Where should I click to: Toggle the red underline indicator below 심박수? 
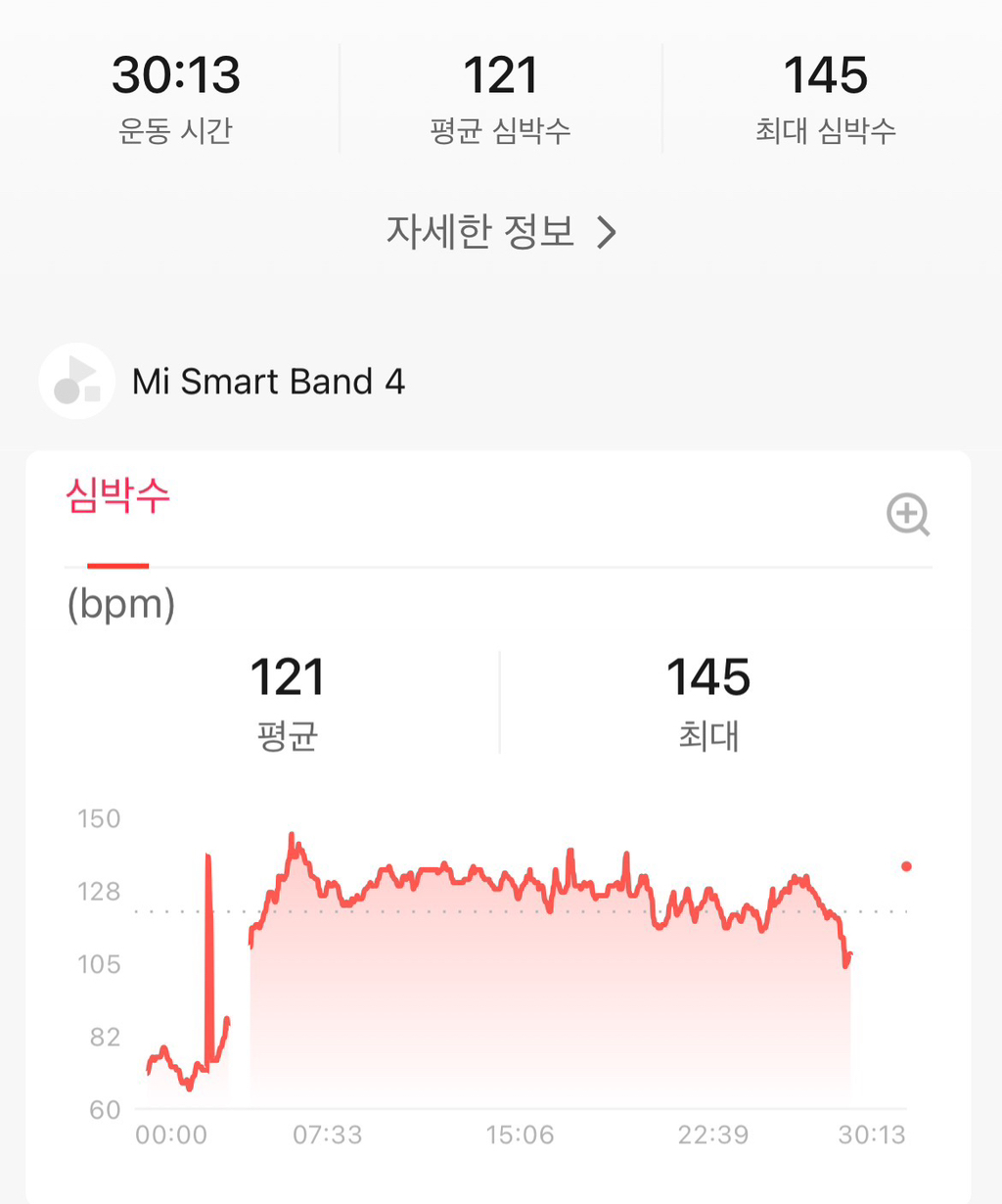tap(117, 566)
